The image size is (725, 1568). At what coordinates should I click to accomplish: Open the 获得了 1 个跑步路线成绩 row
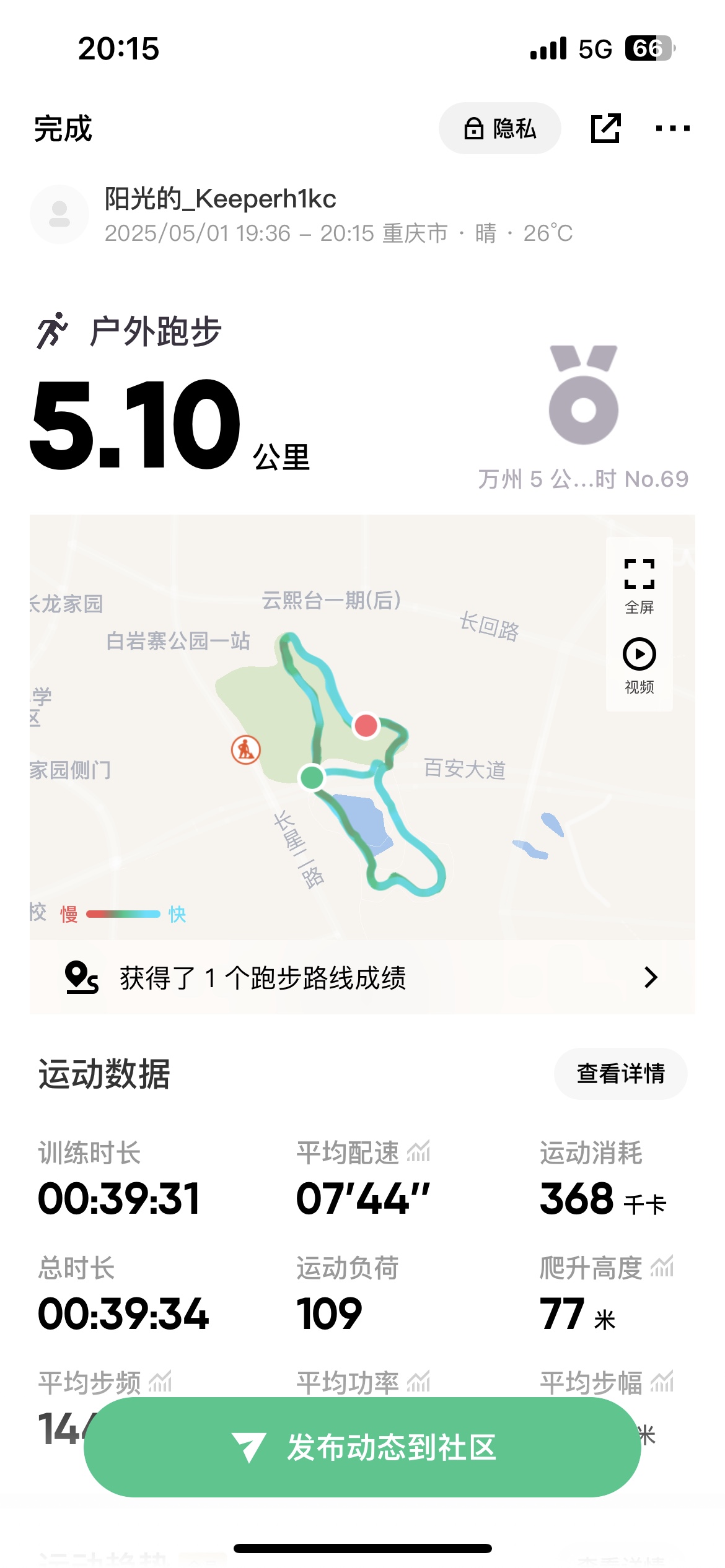362,978
